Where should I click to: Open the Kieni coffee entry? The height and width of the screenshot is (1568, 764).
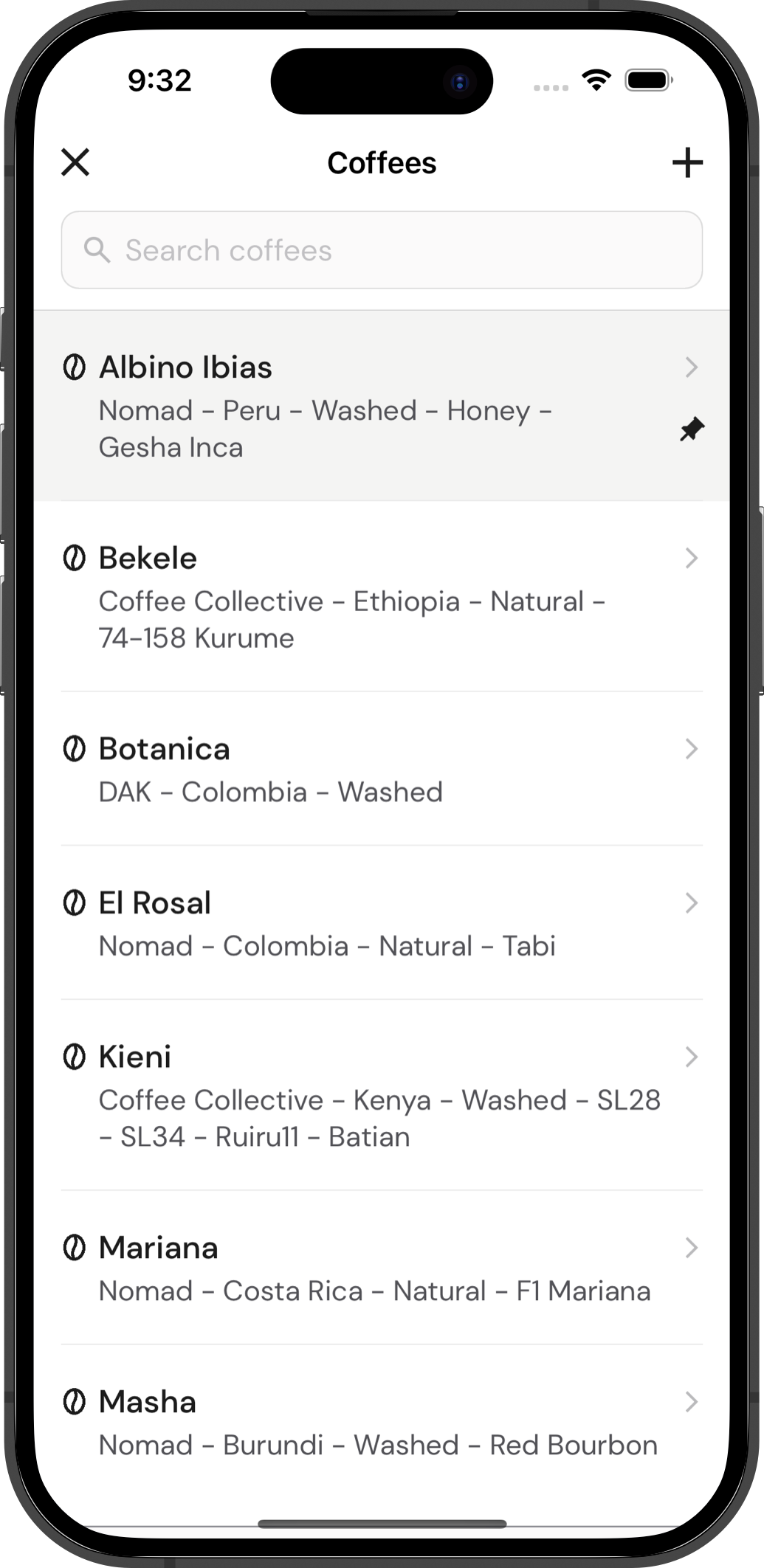(382, 1095)
